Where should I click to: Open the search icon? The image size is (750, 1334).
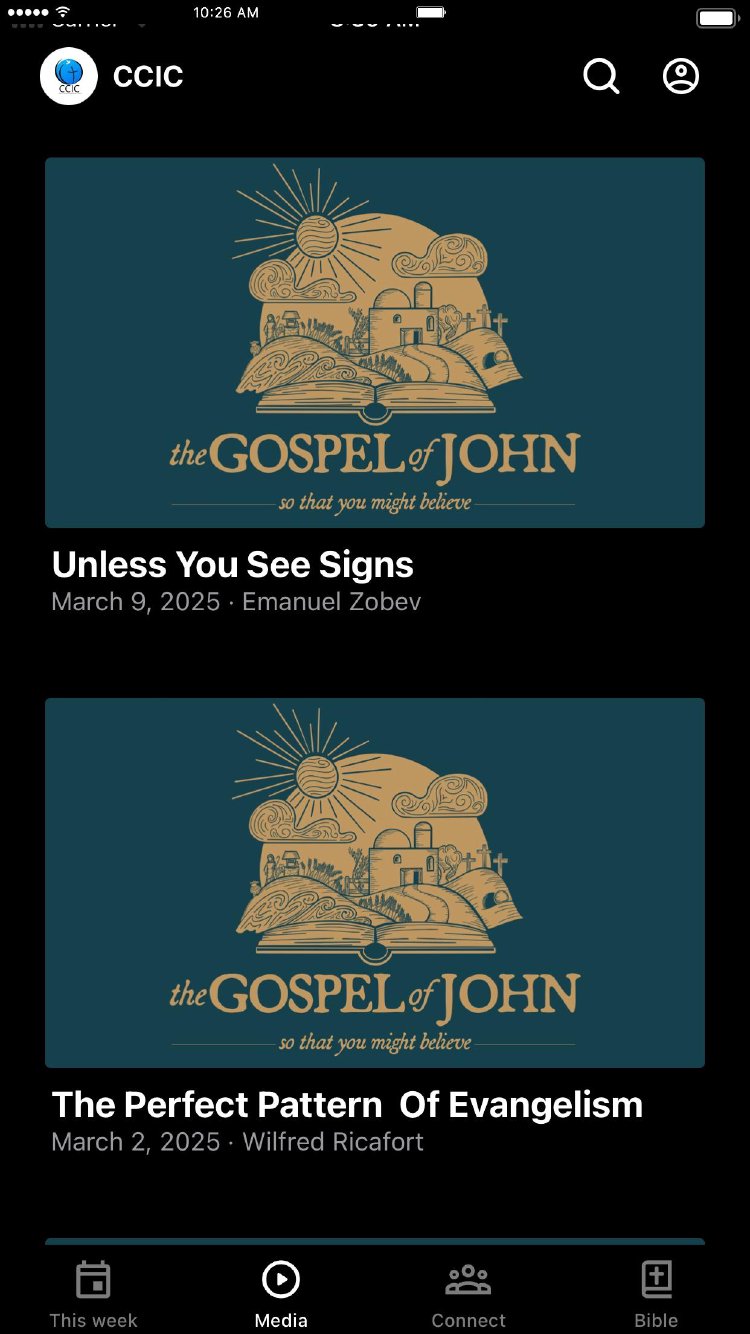601,76
